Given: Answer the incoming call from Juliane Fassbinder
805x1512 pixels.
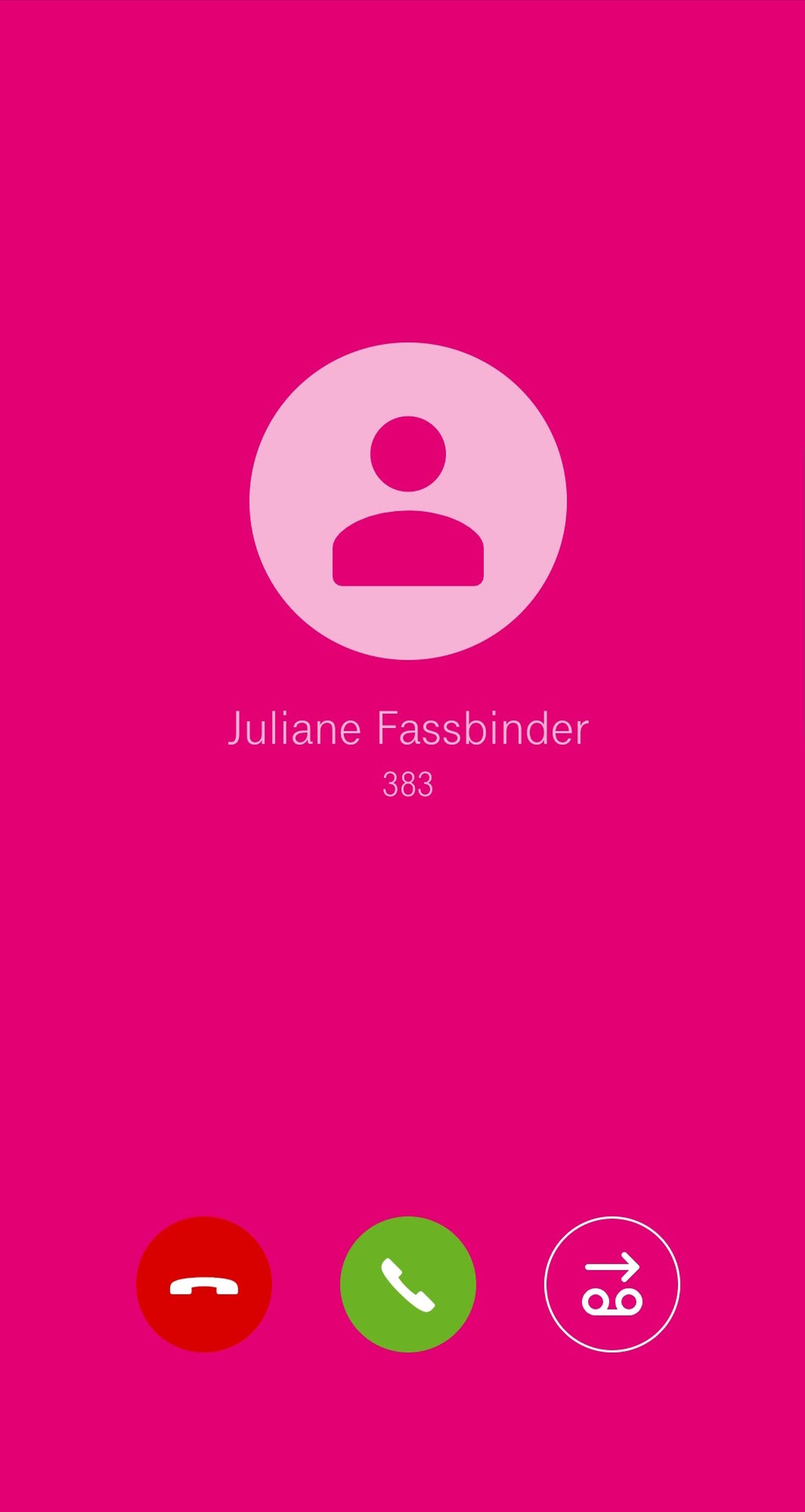Looking at the screenshot, I should 408,1284.
